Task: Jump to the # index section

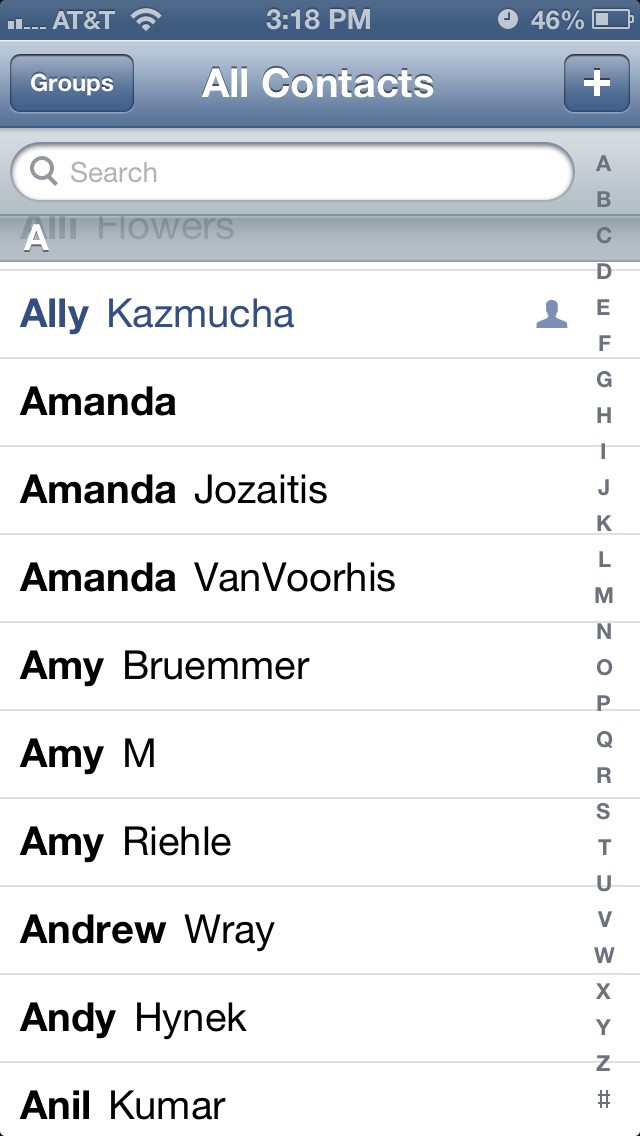Action: pos(603,1099)
